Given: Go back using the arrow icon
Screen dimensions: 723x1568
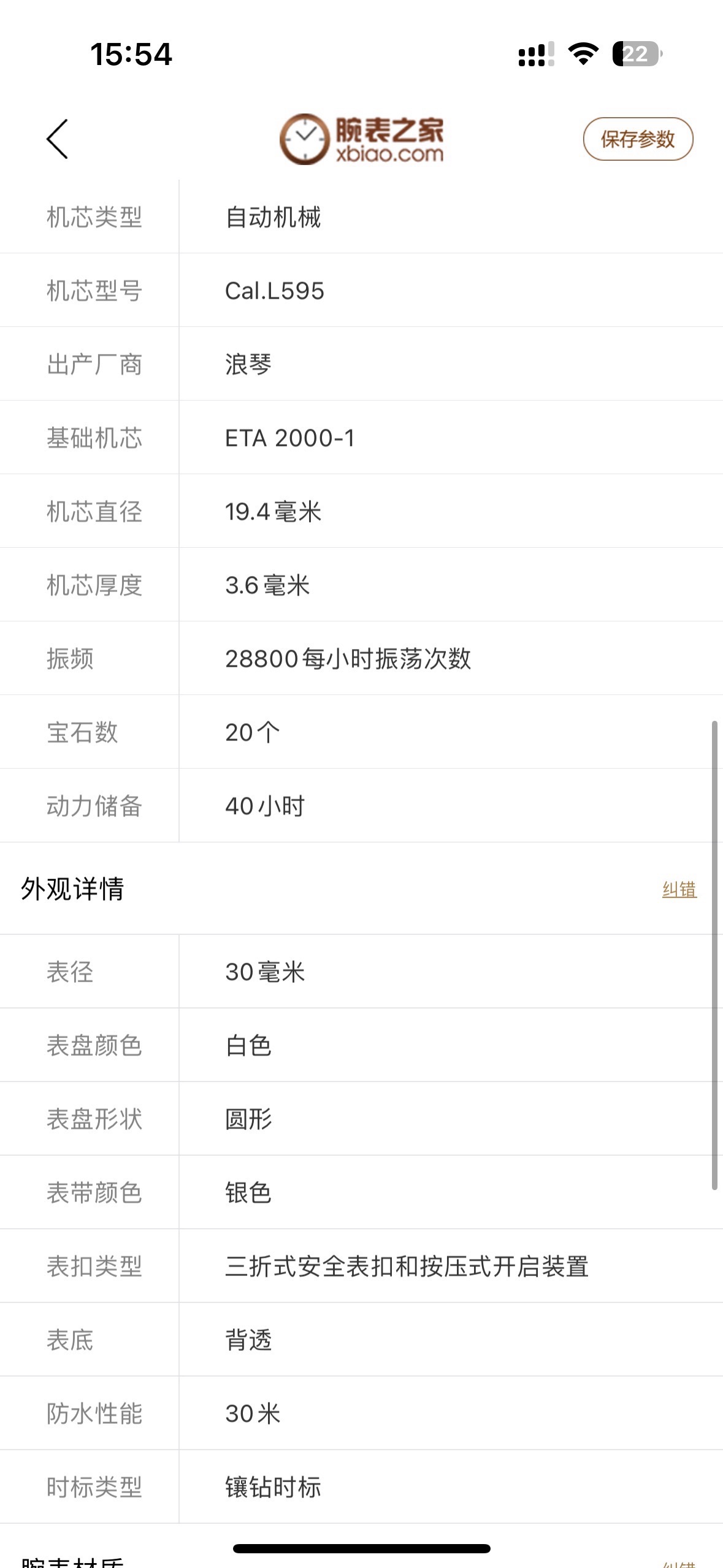Looking at the screenshot, I should coord(58,139).
